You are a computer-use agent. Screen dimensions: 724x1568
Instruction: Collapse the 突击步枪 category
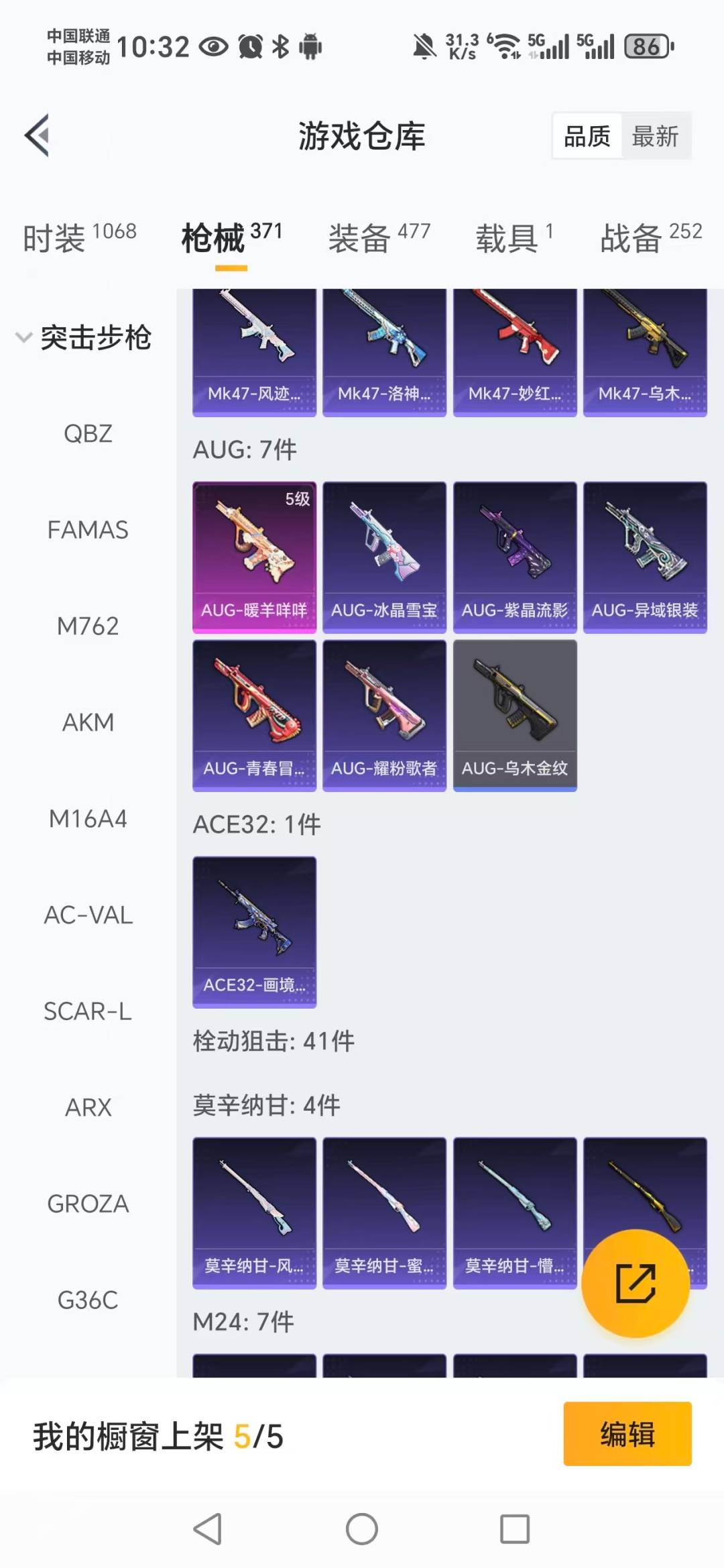click(83, 337)
